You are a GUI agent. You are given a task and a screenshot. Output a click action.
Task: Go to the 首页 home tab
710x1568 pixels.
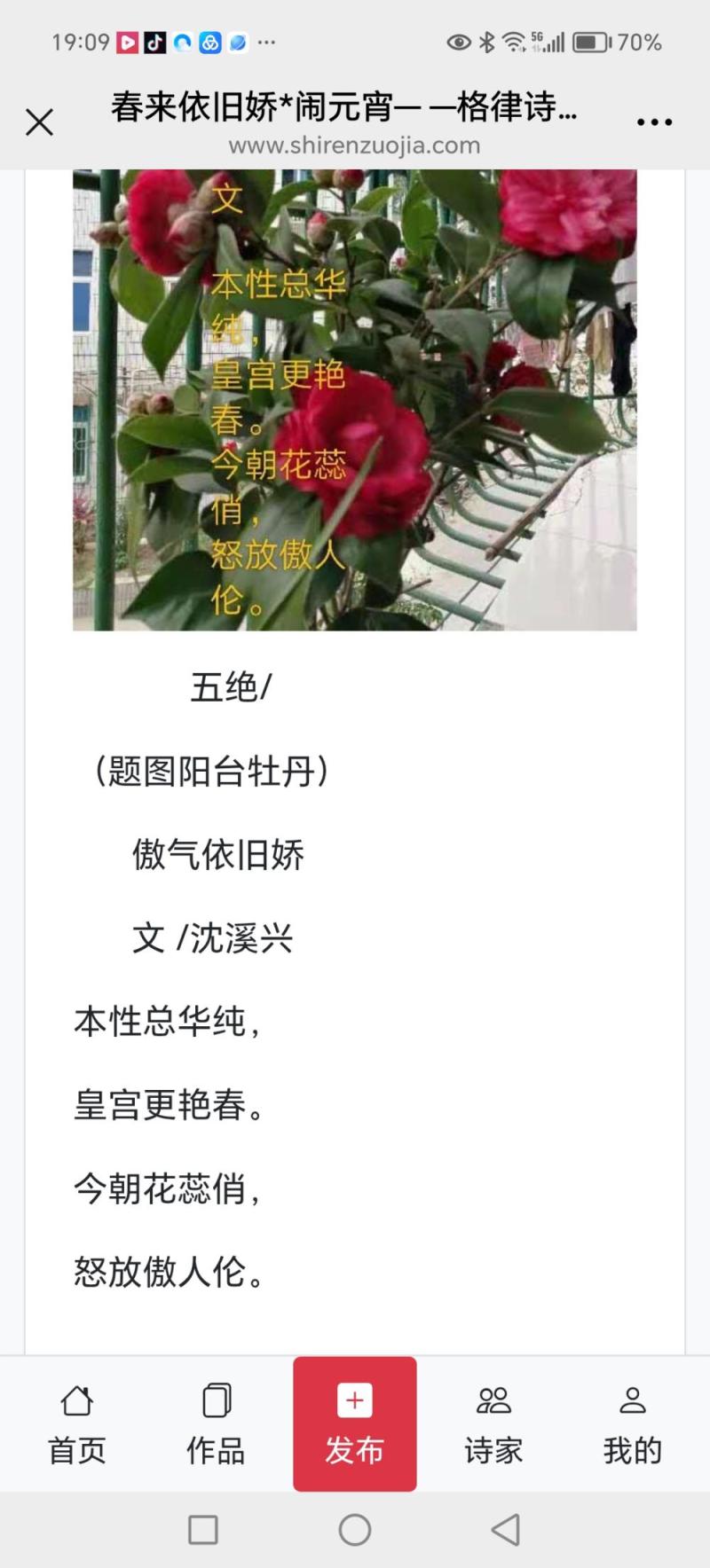click(76, 1424)
